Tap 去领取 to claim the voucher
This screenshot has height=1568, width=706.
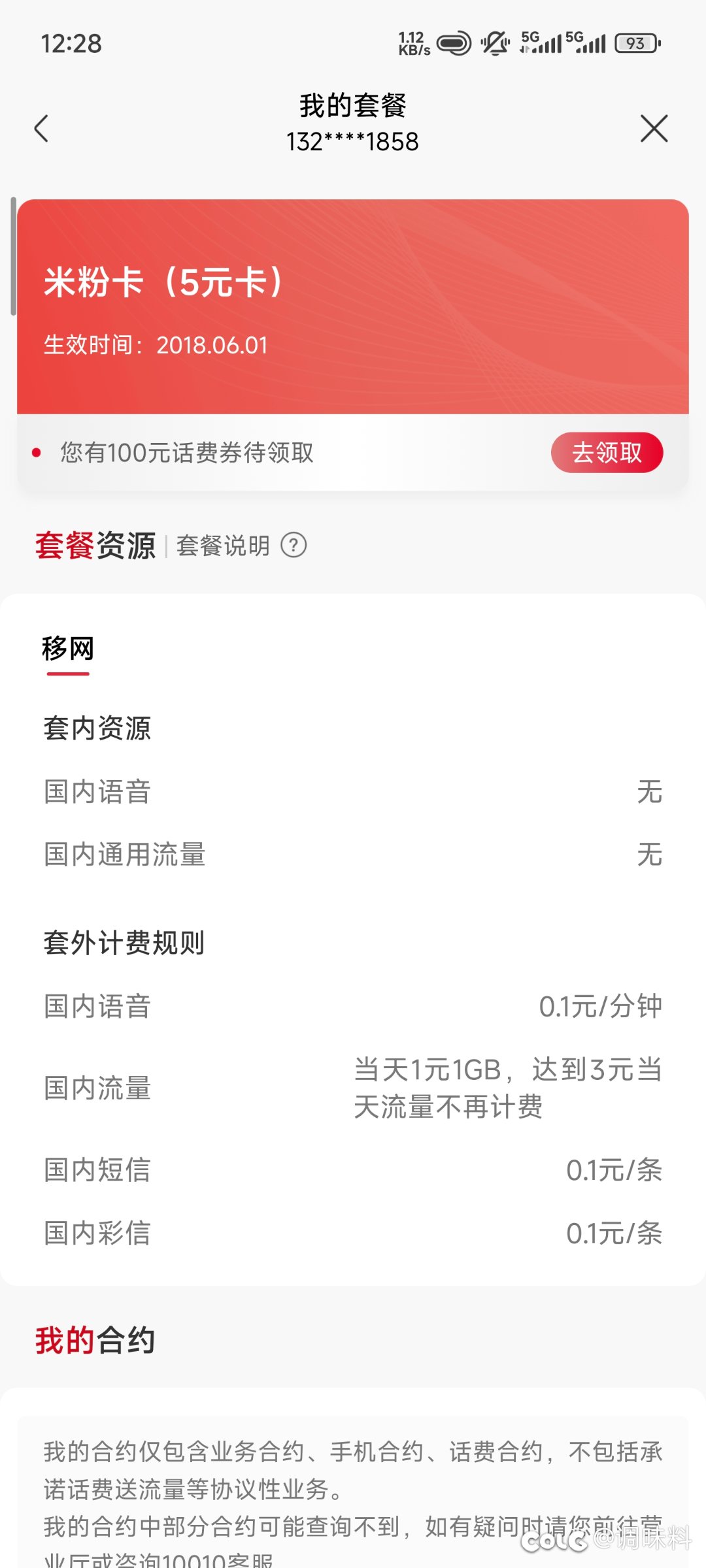607,452
